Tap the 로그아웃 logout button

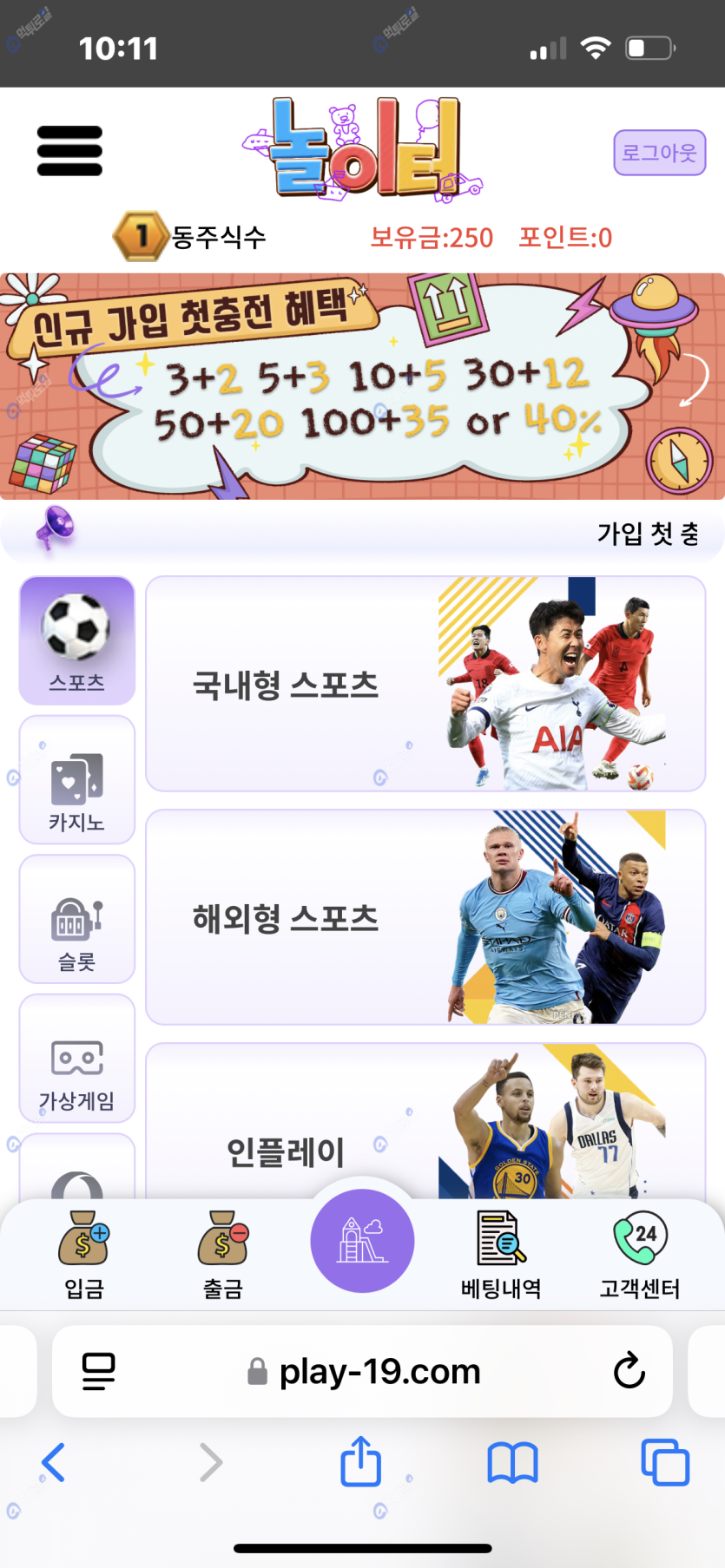[659, 153]
